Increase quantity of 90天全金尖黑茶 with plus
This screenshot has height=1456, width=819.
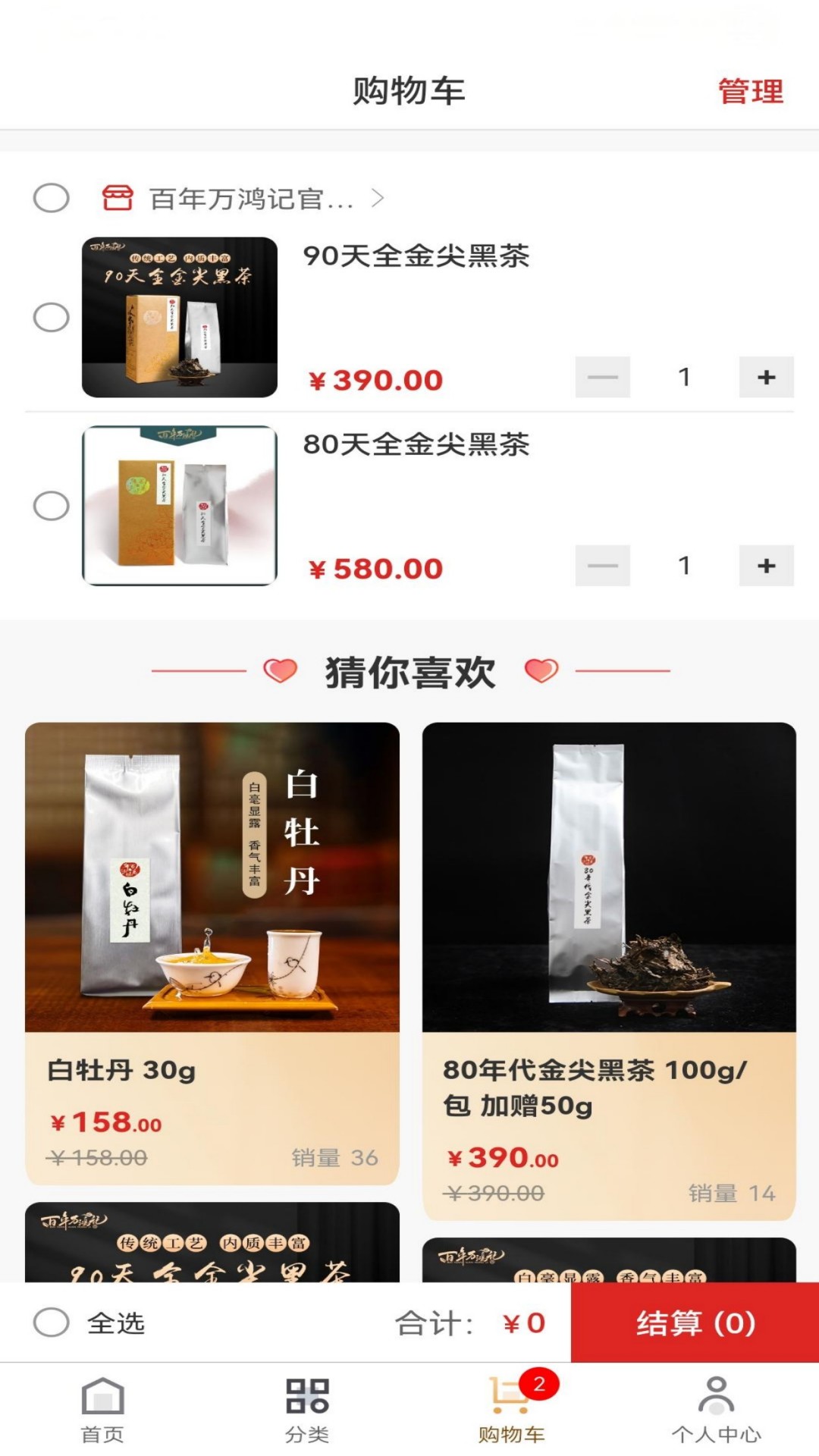[766, 375]
